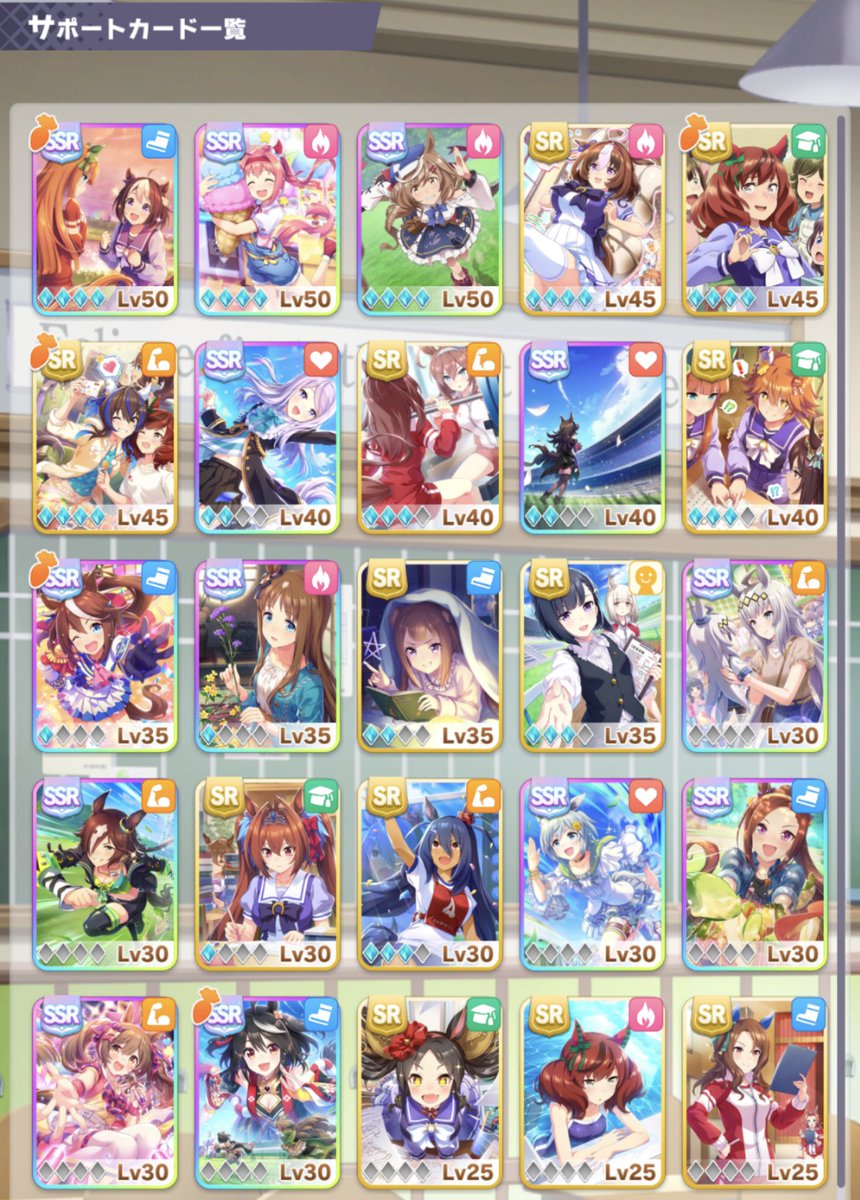Viewport: 860px width, 1200px height.
Task: Open SR Lv45 card with two girls taking selfie
Action: (104, 437)
